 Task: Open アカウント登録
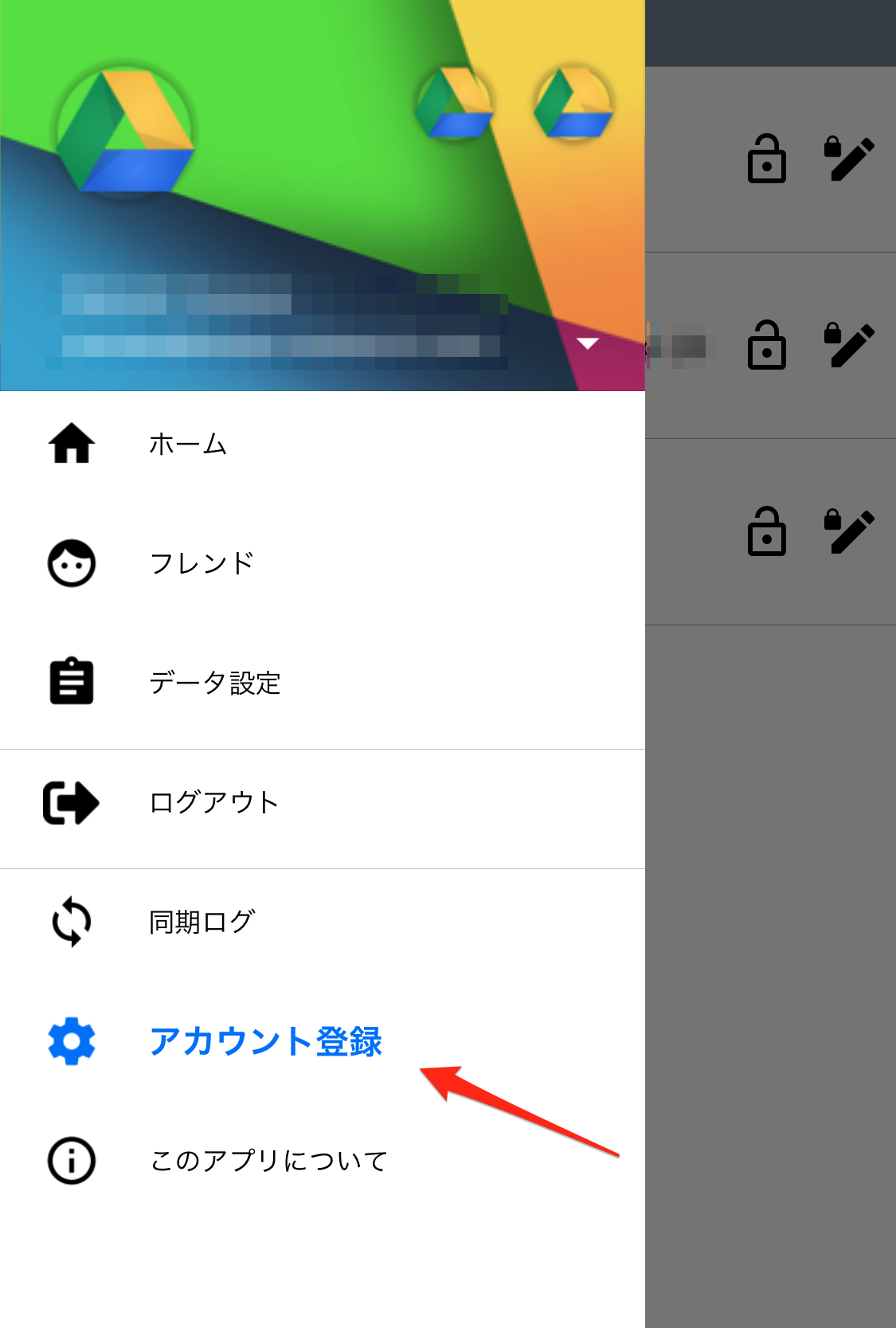(x=265, y=1041)
